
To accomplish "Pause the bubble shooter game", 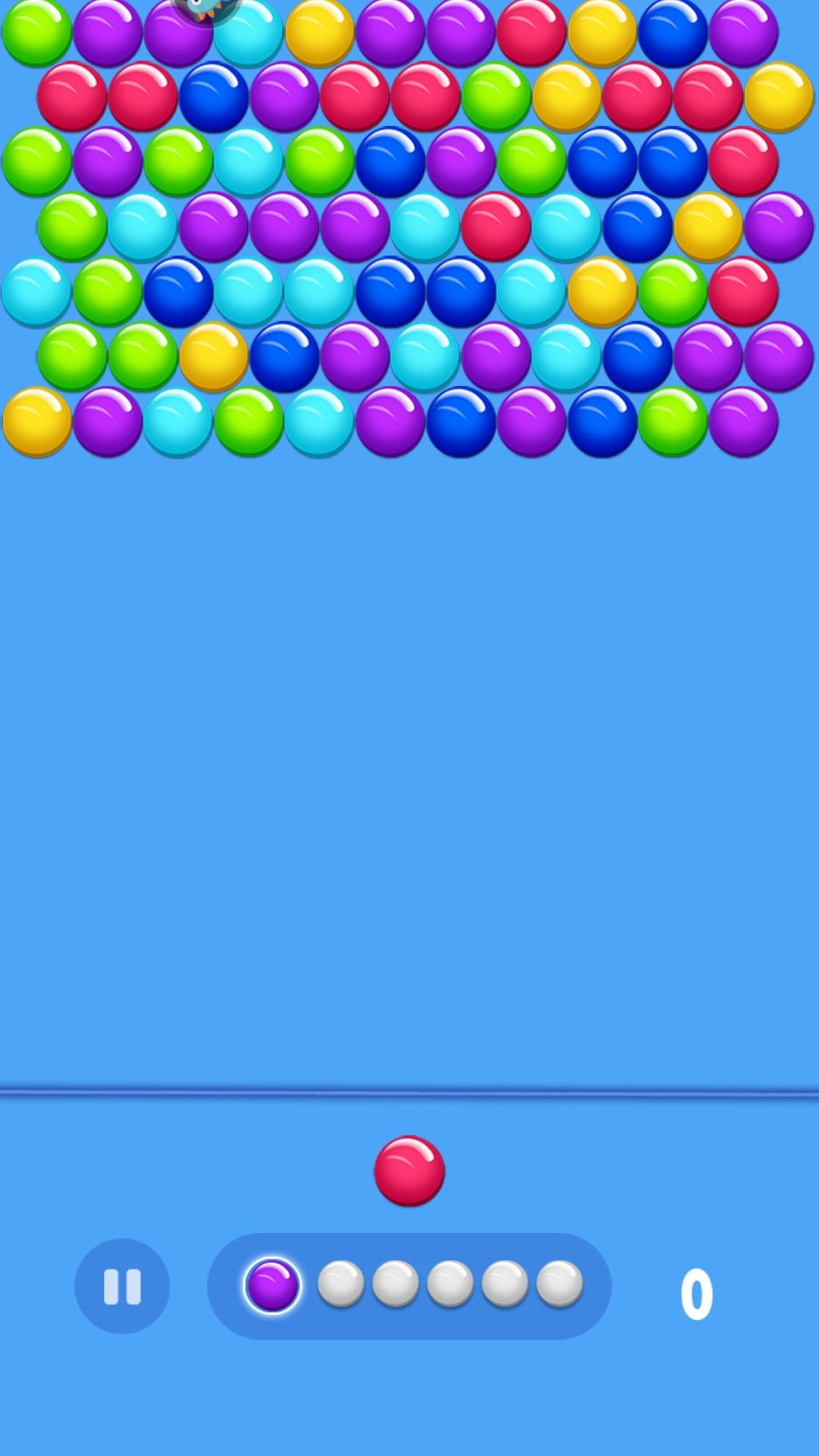I will coord(122,1286).
